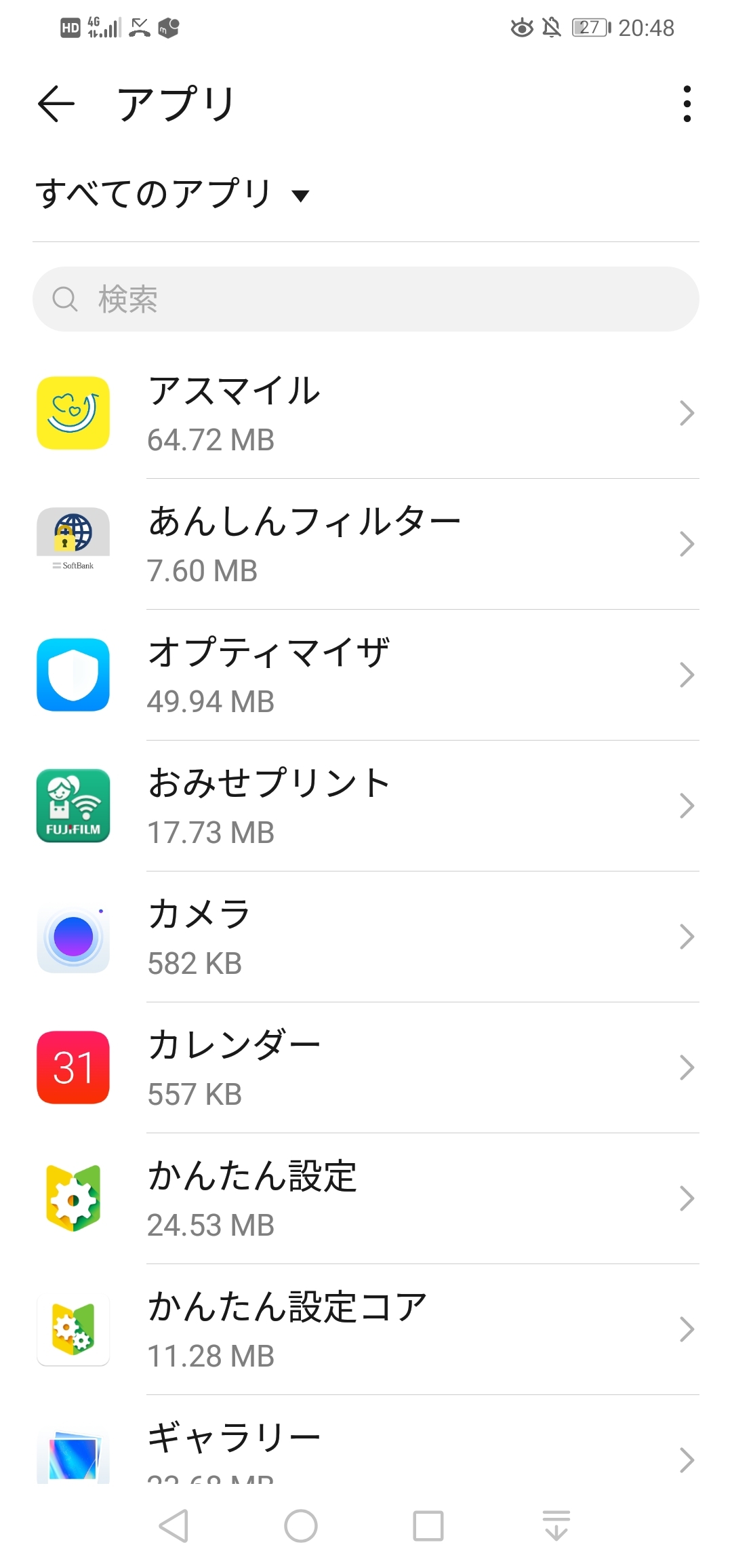Tap the system home button
This screenshot has width=732, height=1568.
pos(301,1526)
